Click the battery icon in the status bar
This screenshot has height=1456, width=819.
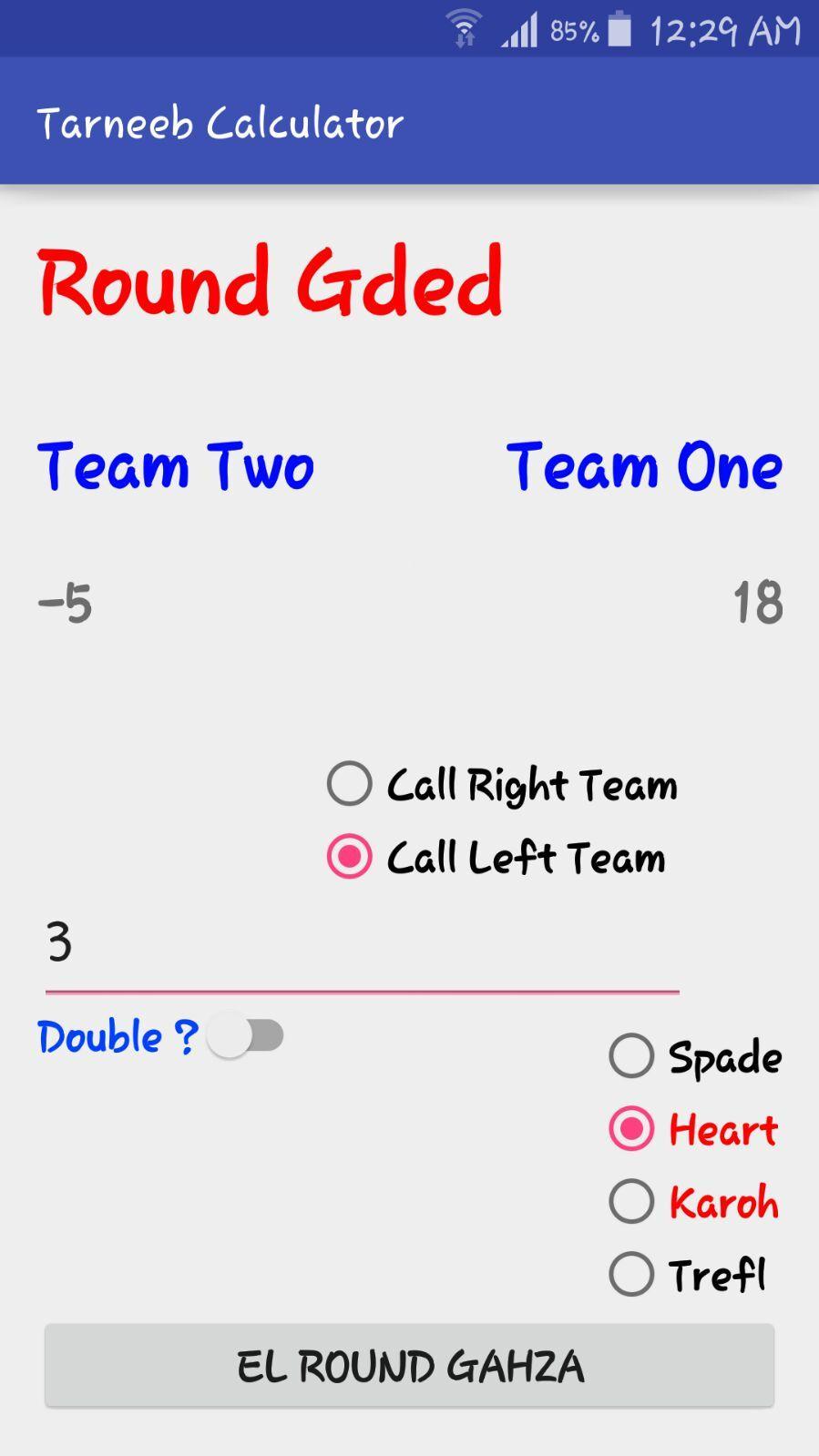pos(619,29)
